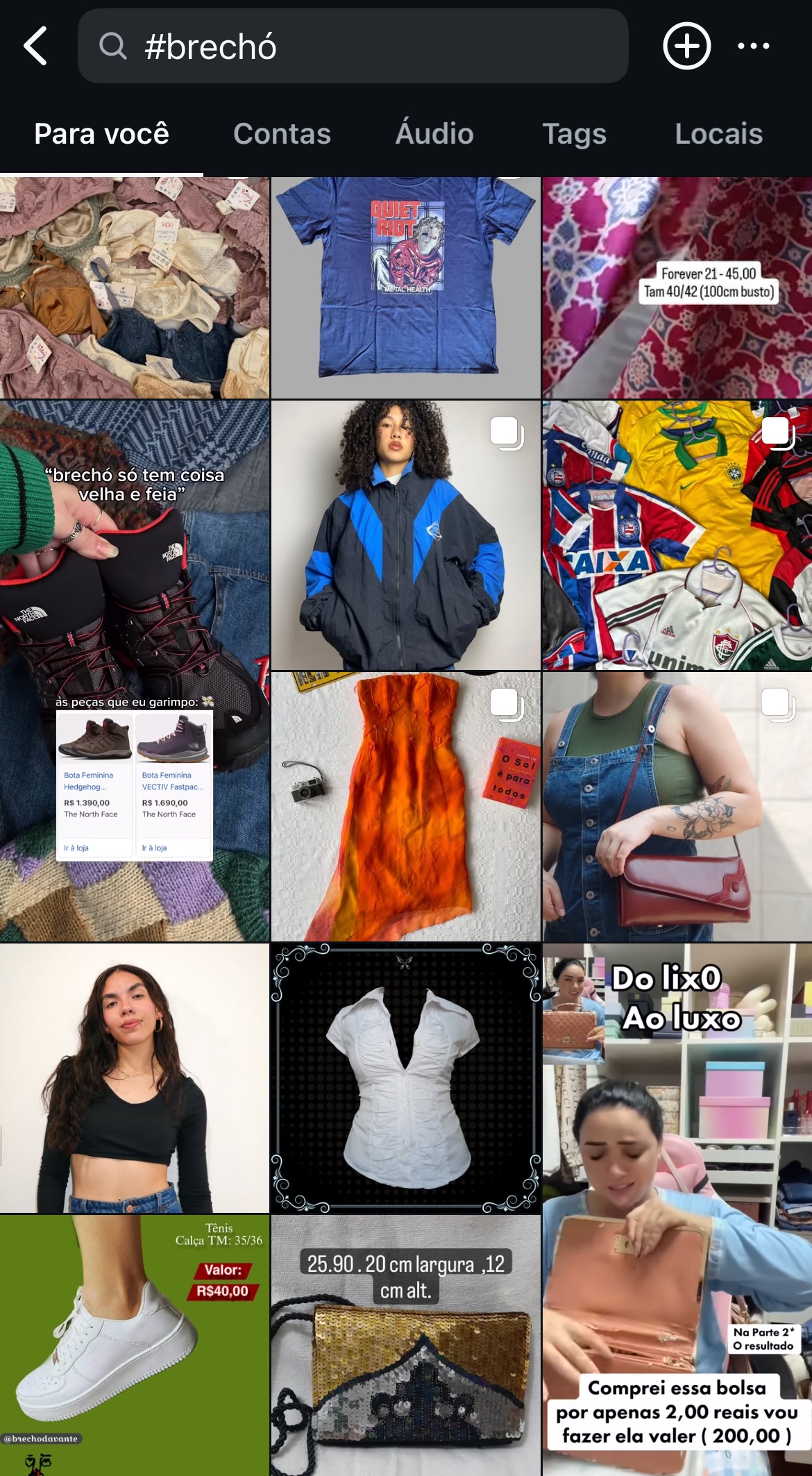812x1476 pixels.
Task: Open the blue and black windbreaker jacket post
Action: pos(405,535)
